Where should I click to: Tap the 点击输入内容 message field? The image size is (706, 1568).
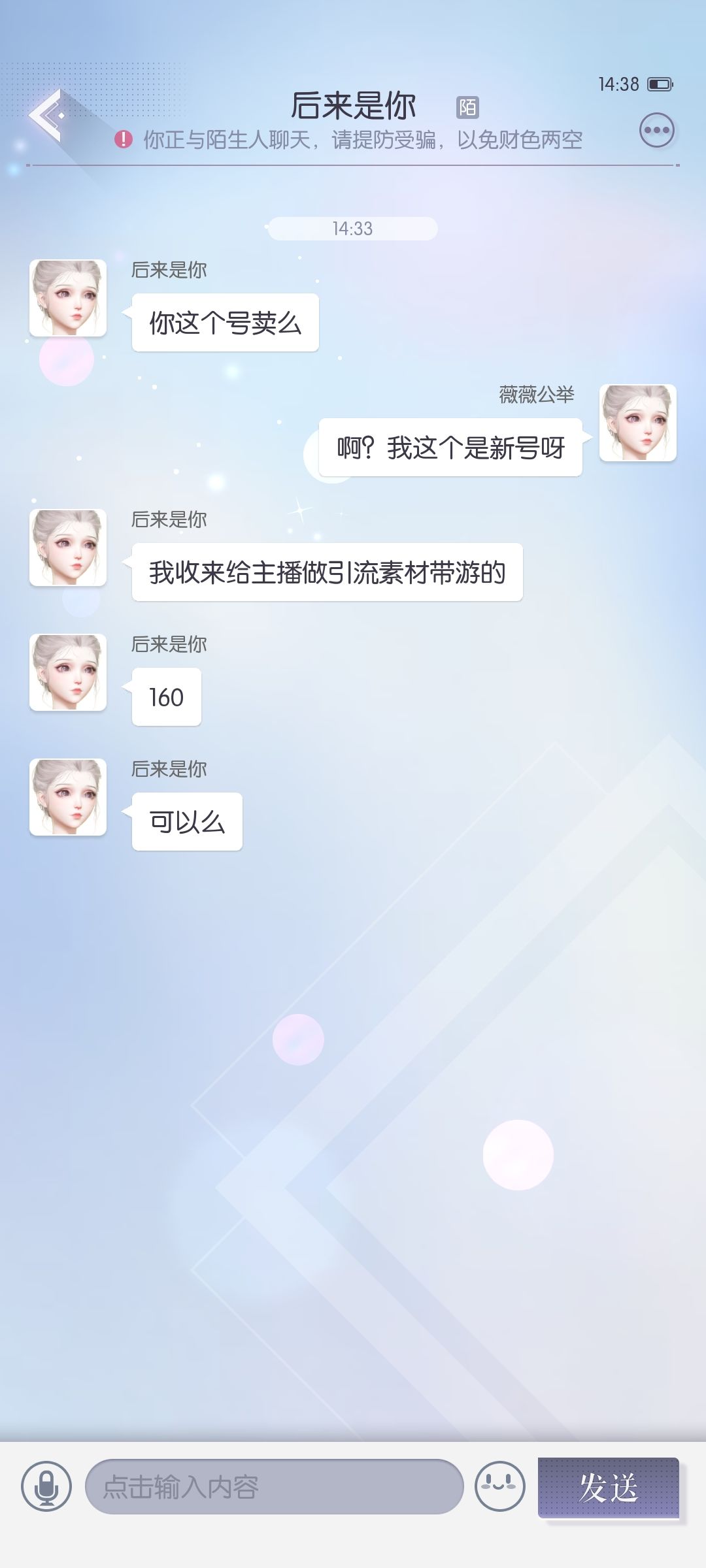[275, 1486]
